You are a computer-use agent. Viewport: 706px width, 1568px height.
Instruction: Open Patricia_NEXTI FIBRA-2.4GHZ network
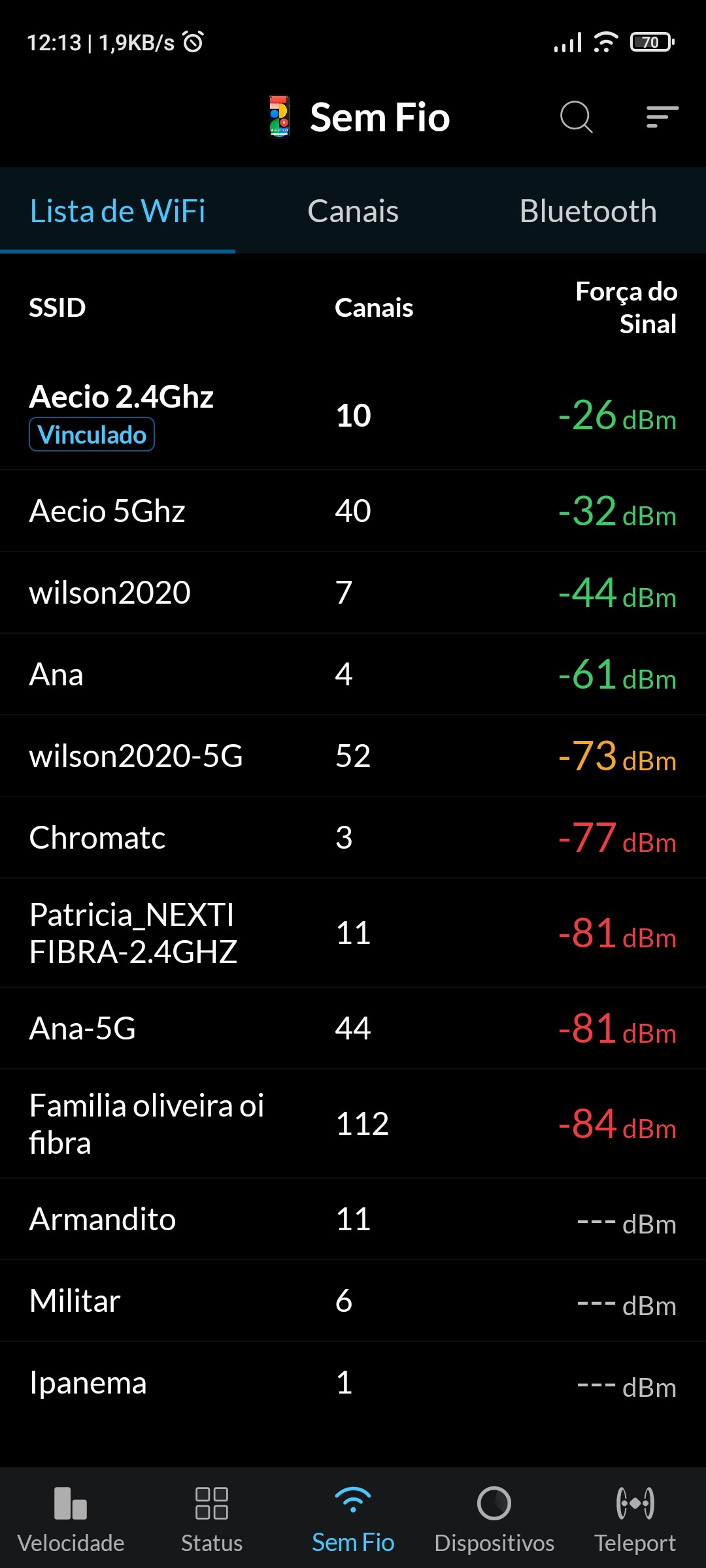point(353,933)
